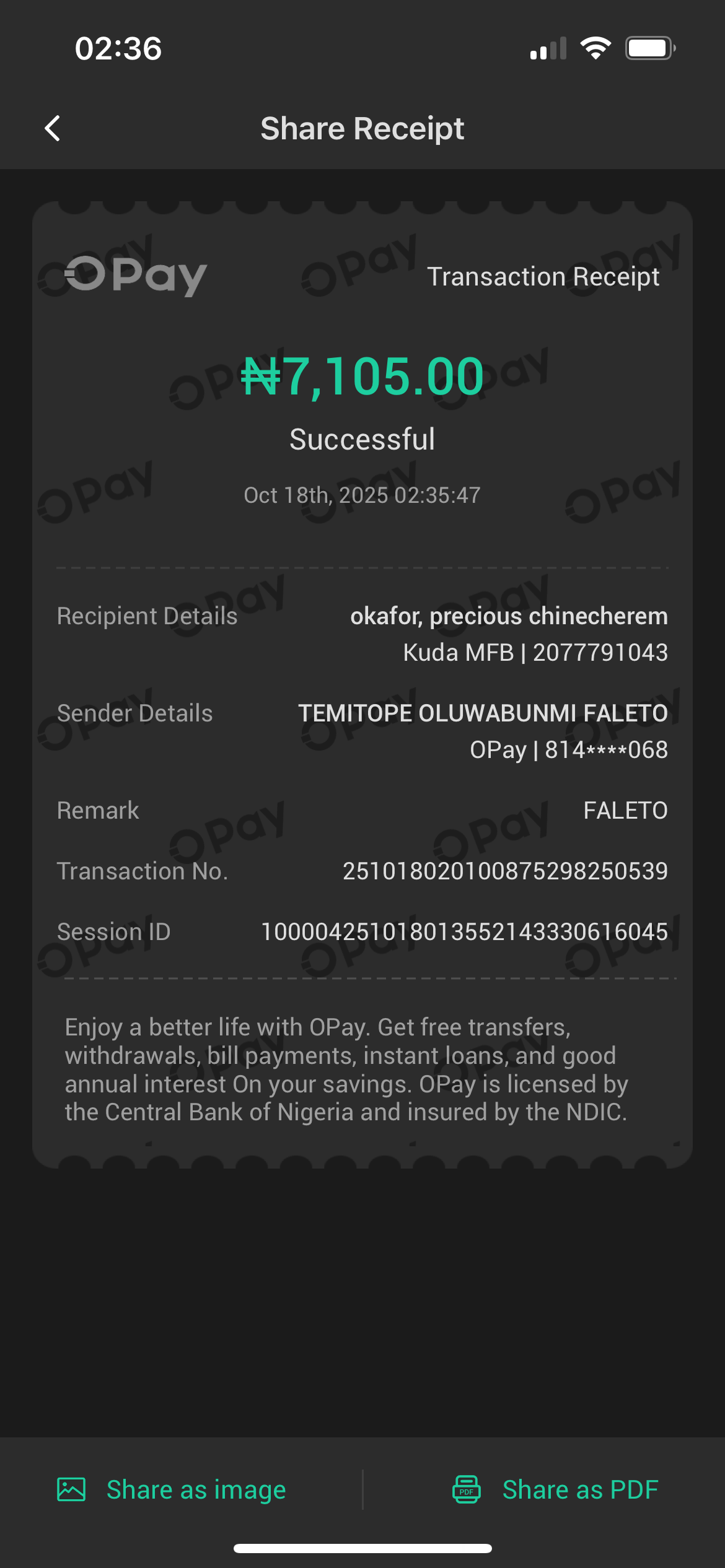Go back from Share Receipt screen

53,129
